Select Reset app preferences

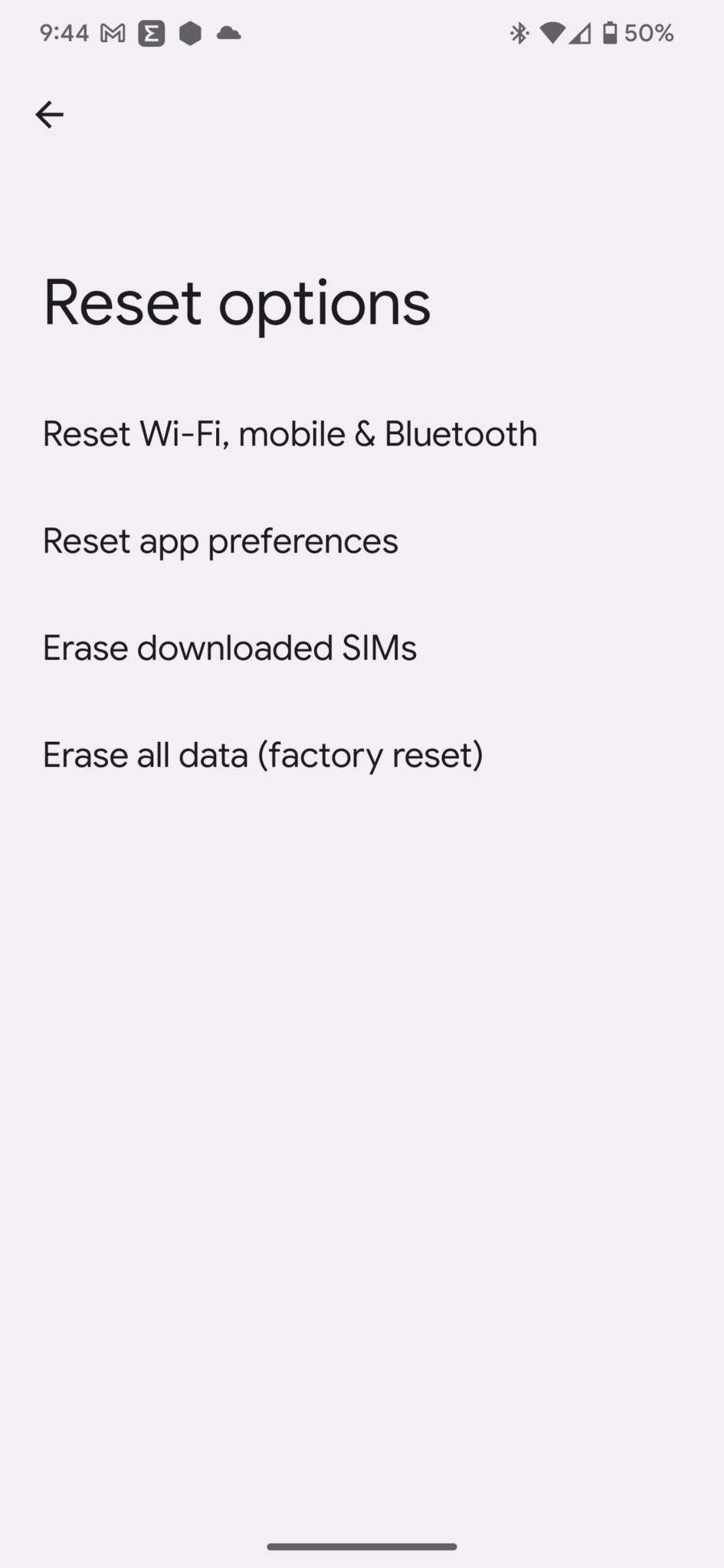pyautogui.click(x=362, y=541)
